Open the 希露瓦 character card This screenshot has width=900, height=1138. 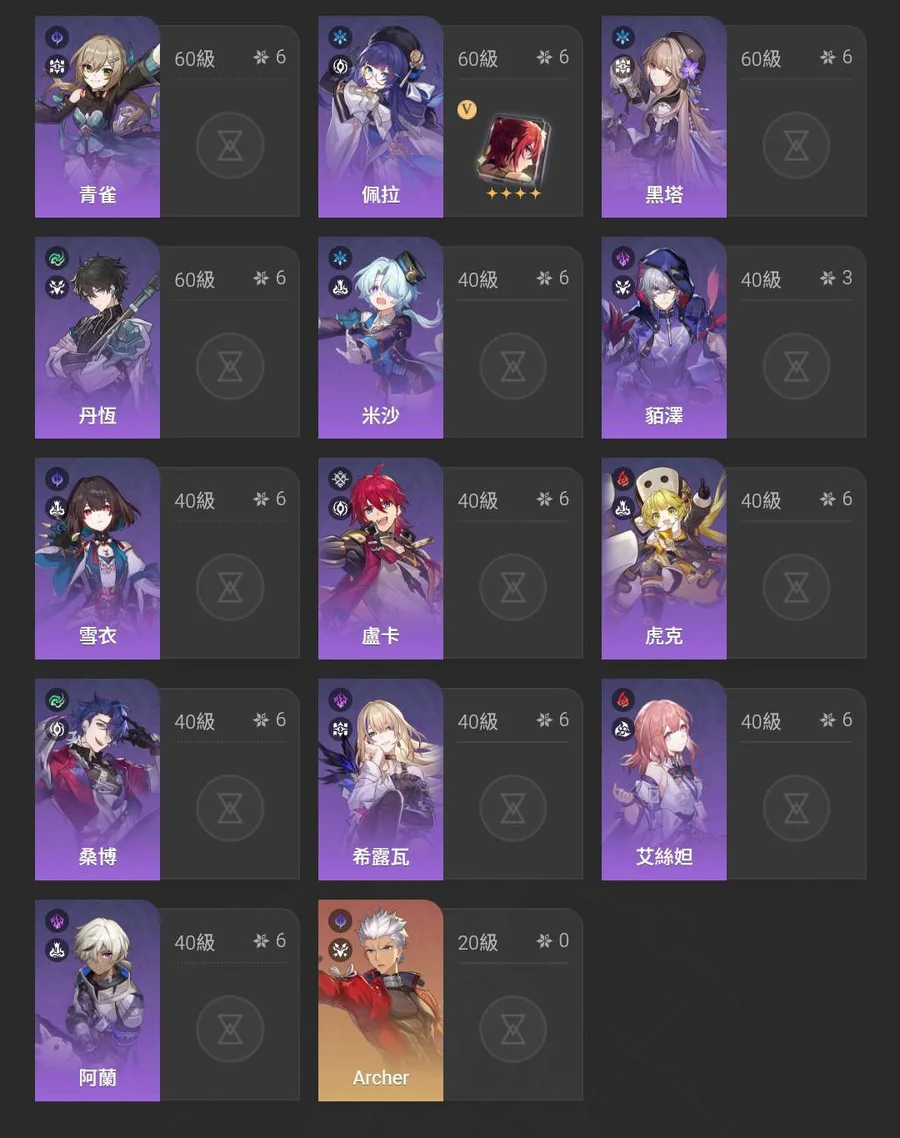[x=380, y=780]
